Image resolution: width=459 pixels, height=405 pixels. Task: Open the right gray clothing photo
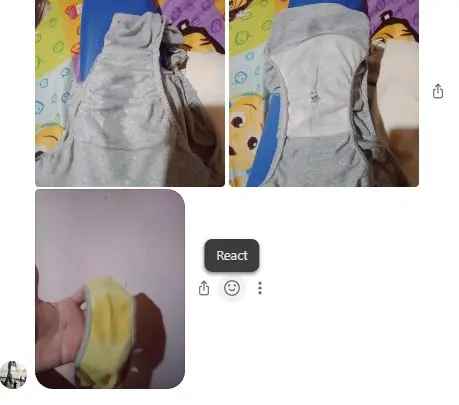324,93
